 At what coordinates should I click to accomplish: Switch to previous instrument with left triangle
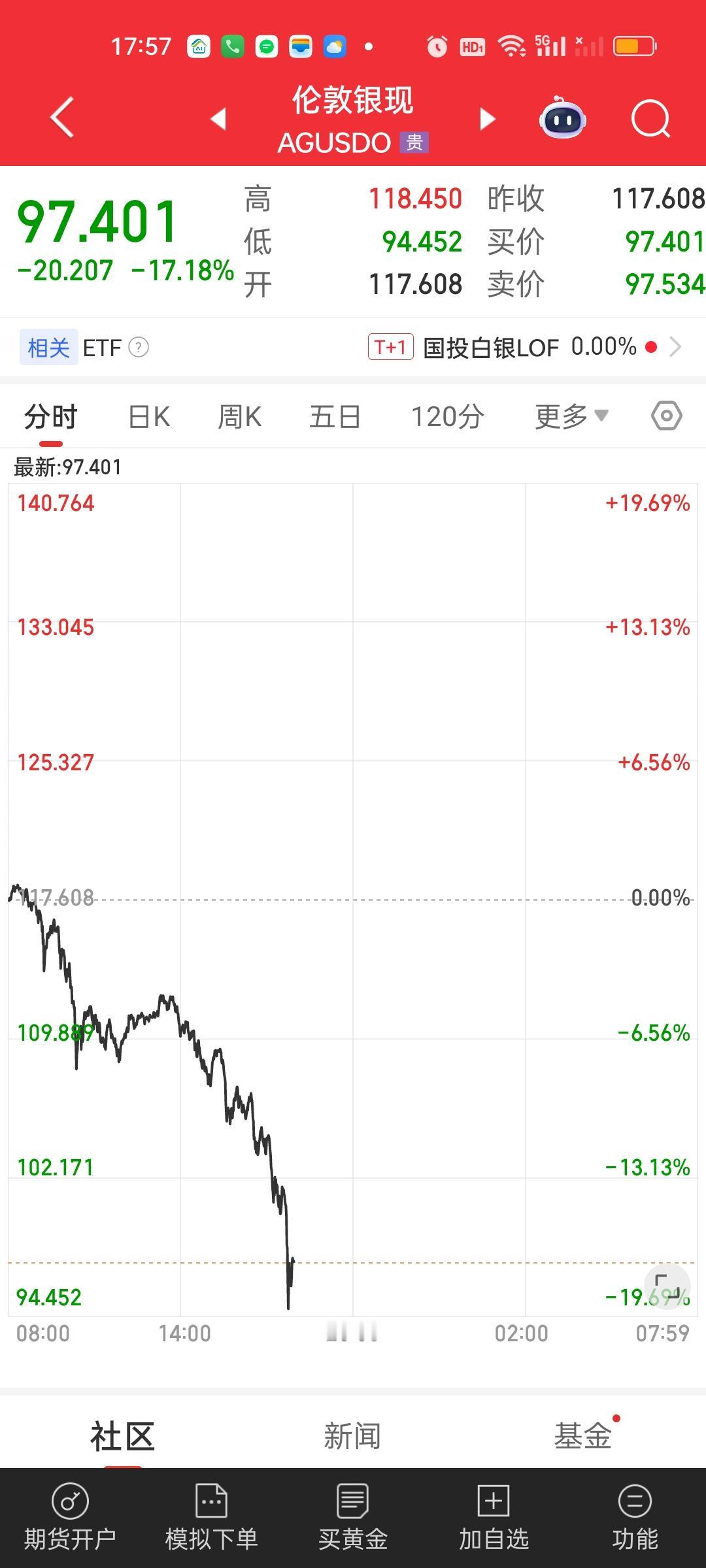pos(218,120)
